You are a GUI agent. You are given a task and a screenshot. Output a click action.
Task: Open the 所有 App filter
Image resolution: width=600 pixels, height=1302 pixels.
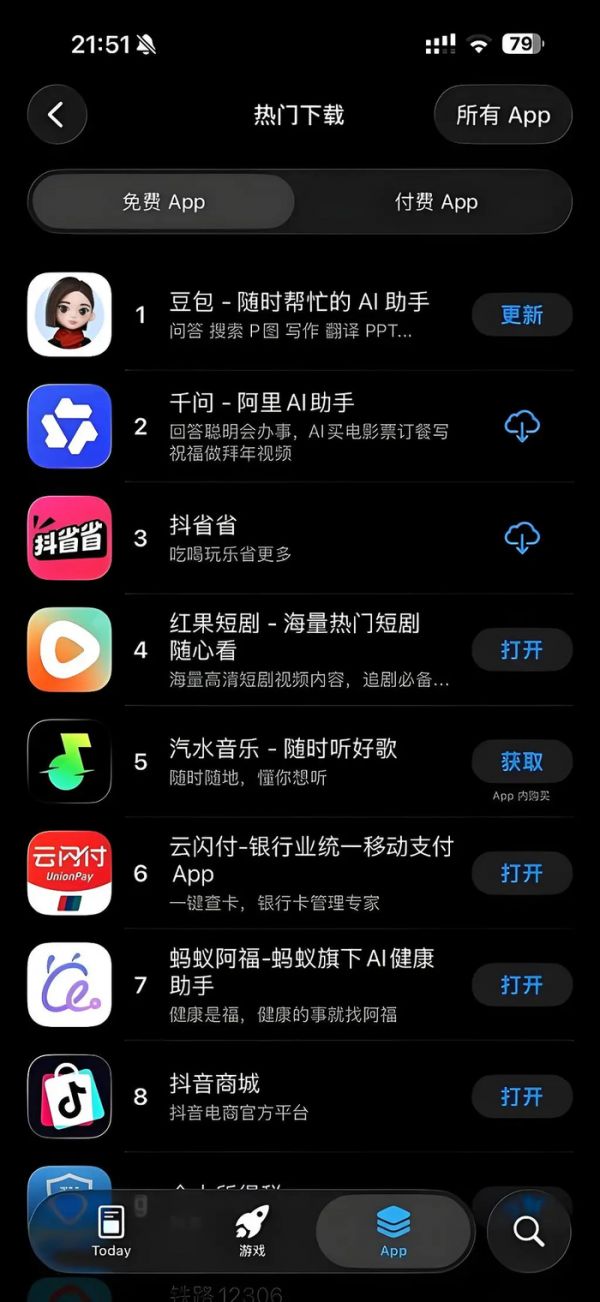503,115
